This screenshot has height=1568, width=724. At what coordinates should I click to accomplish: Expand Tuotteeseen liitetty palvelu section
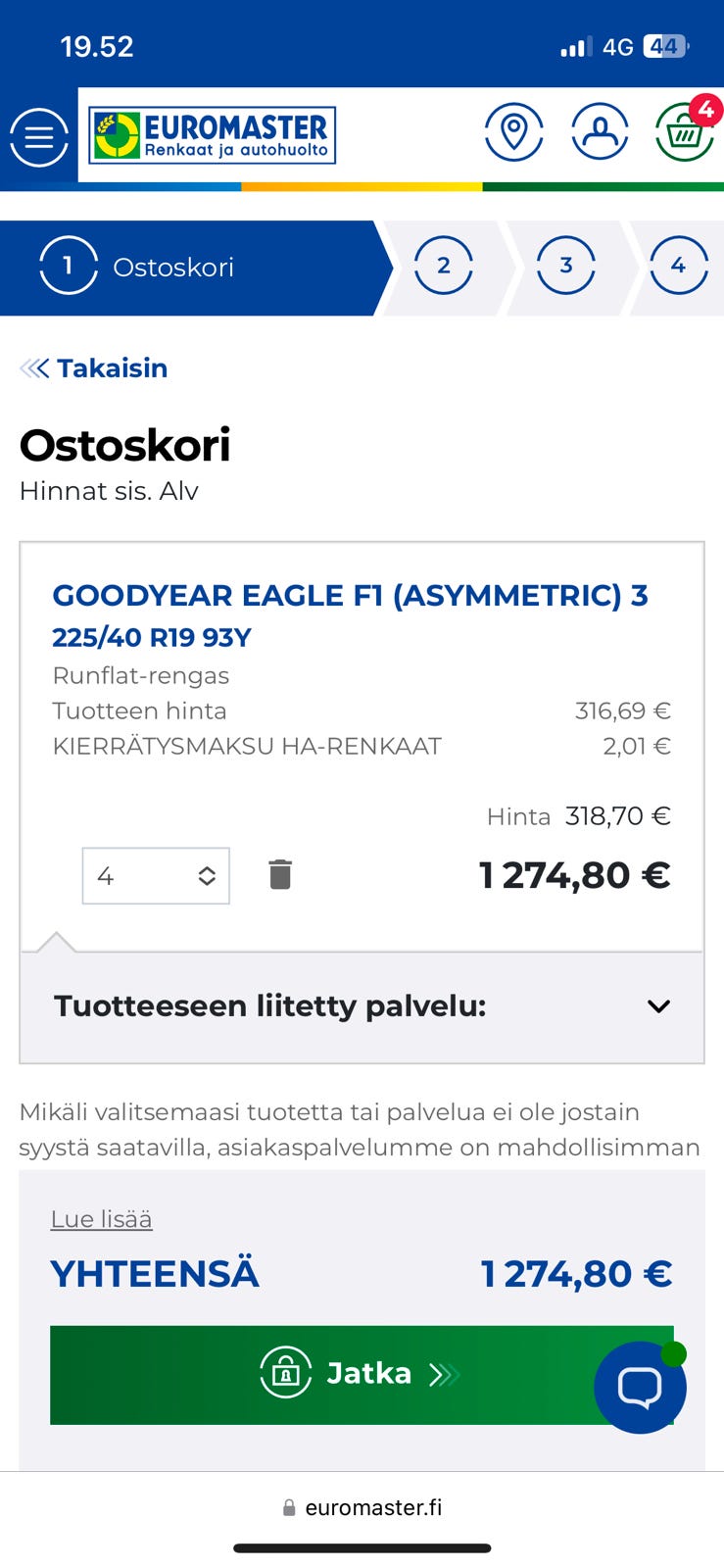pos(362,1006)
